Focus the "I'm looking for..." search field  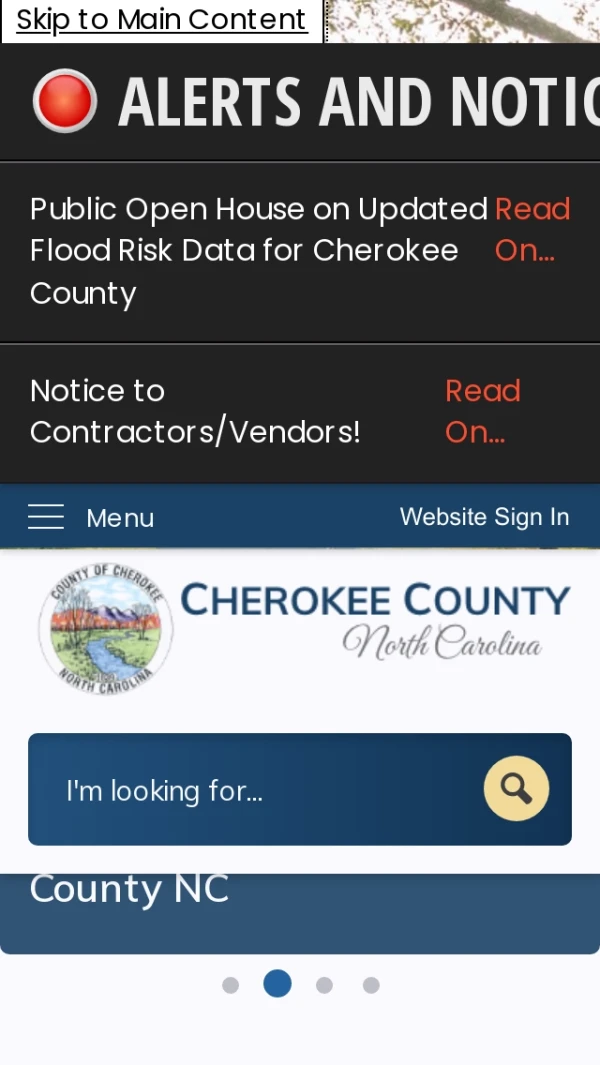[260, 790]
